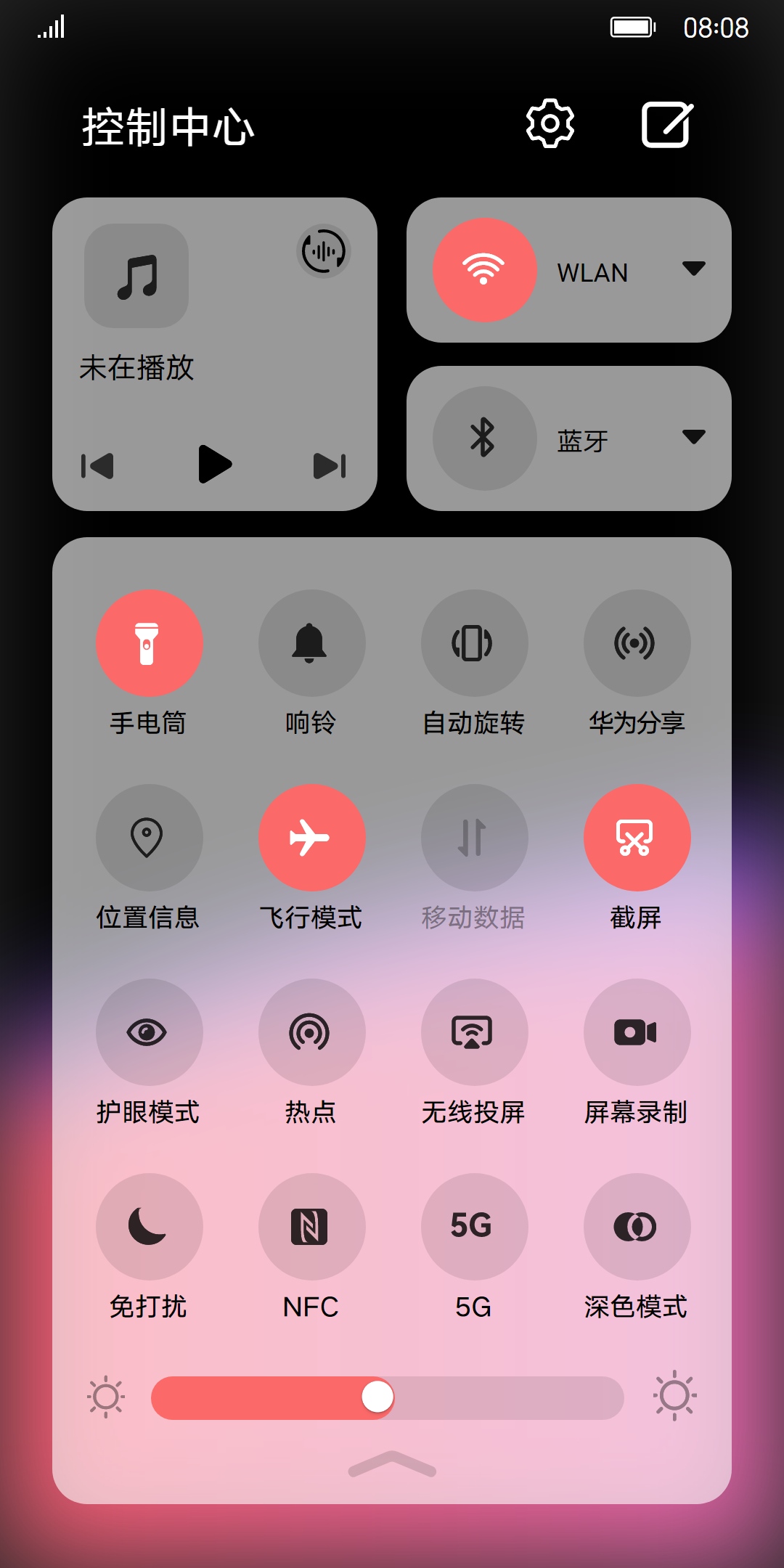This screenshot has width=784, height=1568.
Task: Turn off the flashlight (手电筒)
Action: (x=149, y=643)
